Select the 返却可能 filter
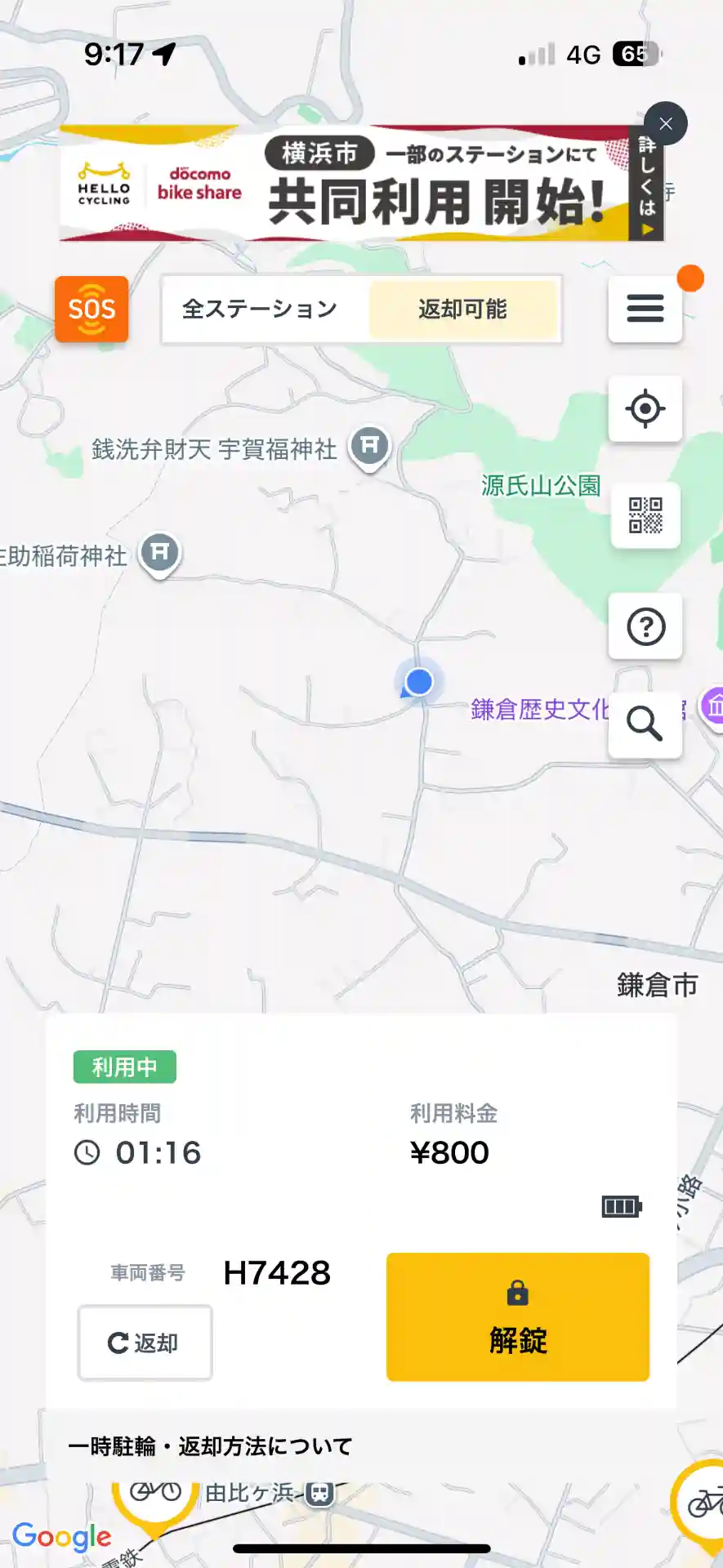The width and height of the screenshot is (723, 1568). click(x=462, y=310)
